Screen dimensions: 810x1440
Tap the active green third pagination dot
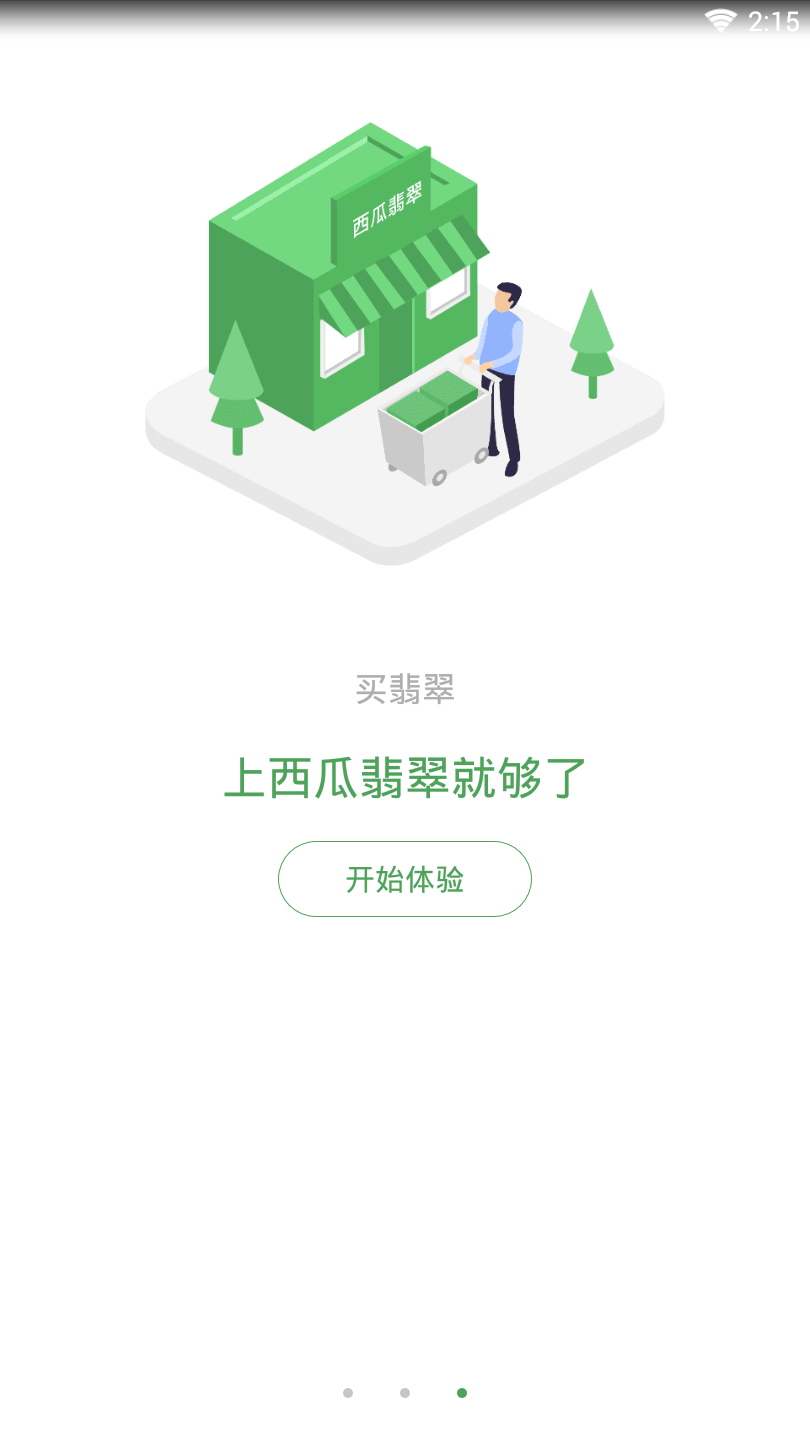(461, 1391)
